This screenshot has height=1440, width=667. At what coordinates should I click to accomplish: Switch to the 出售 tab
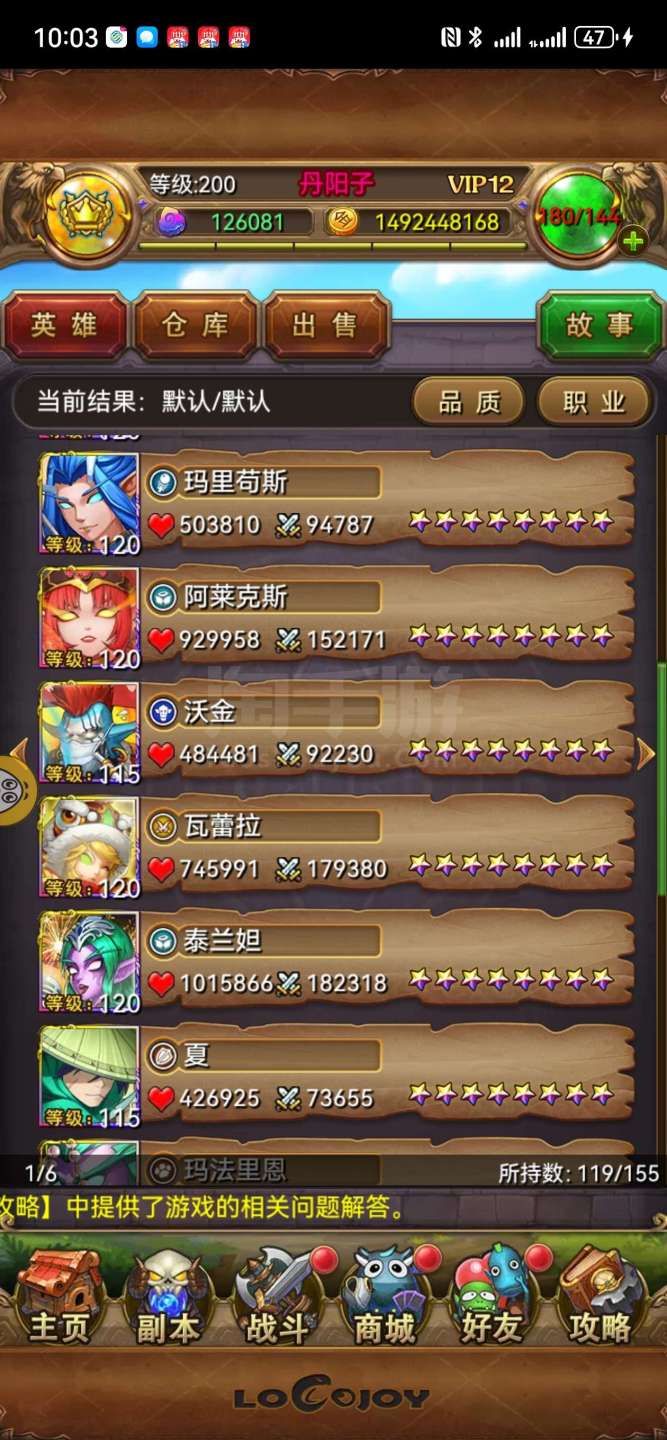326,325
